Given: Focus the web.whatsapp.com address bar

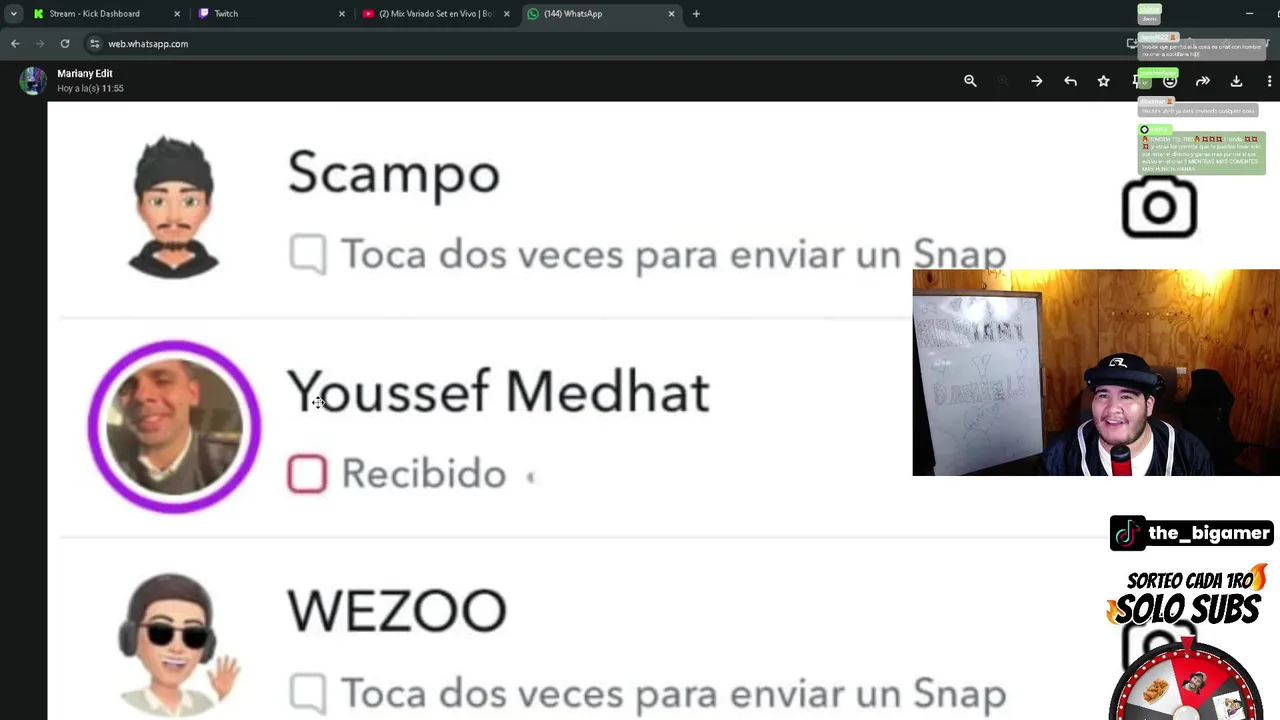Looking at the screenshot, I should pos(400,44).
